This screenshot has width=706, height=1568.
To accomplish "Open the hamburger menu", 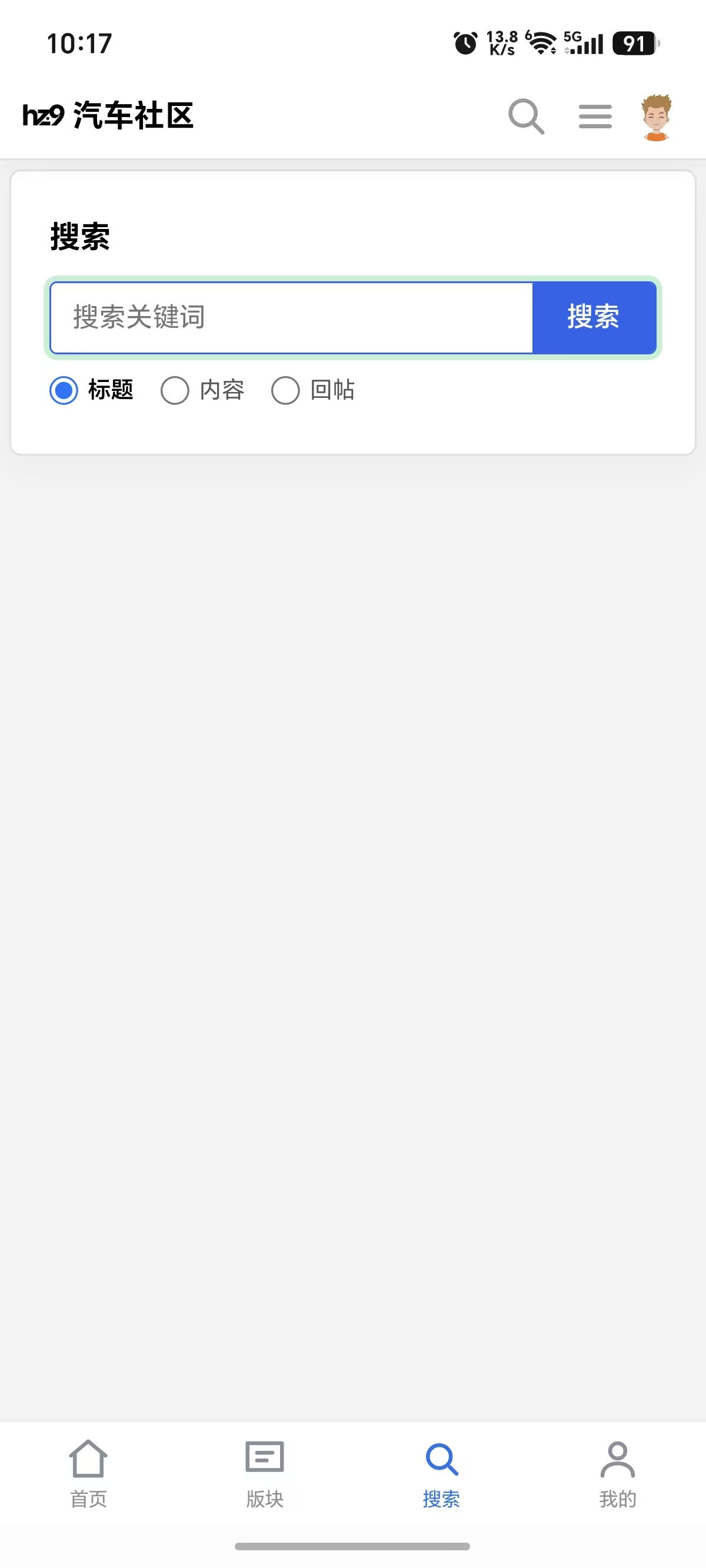I will click(x=595, y=117).
